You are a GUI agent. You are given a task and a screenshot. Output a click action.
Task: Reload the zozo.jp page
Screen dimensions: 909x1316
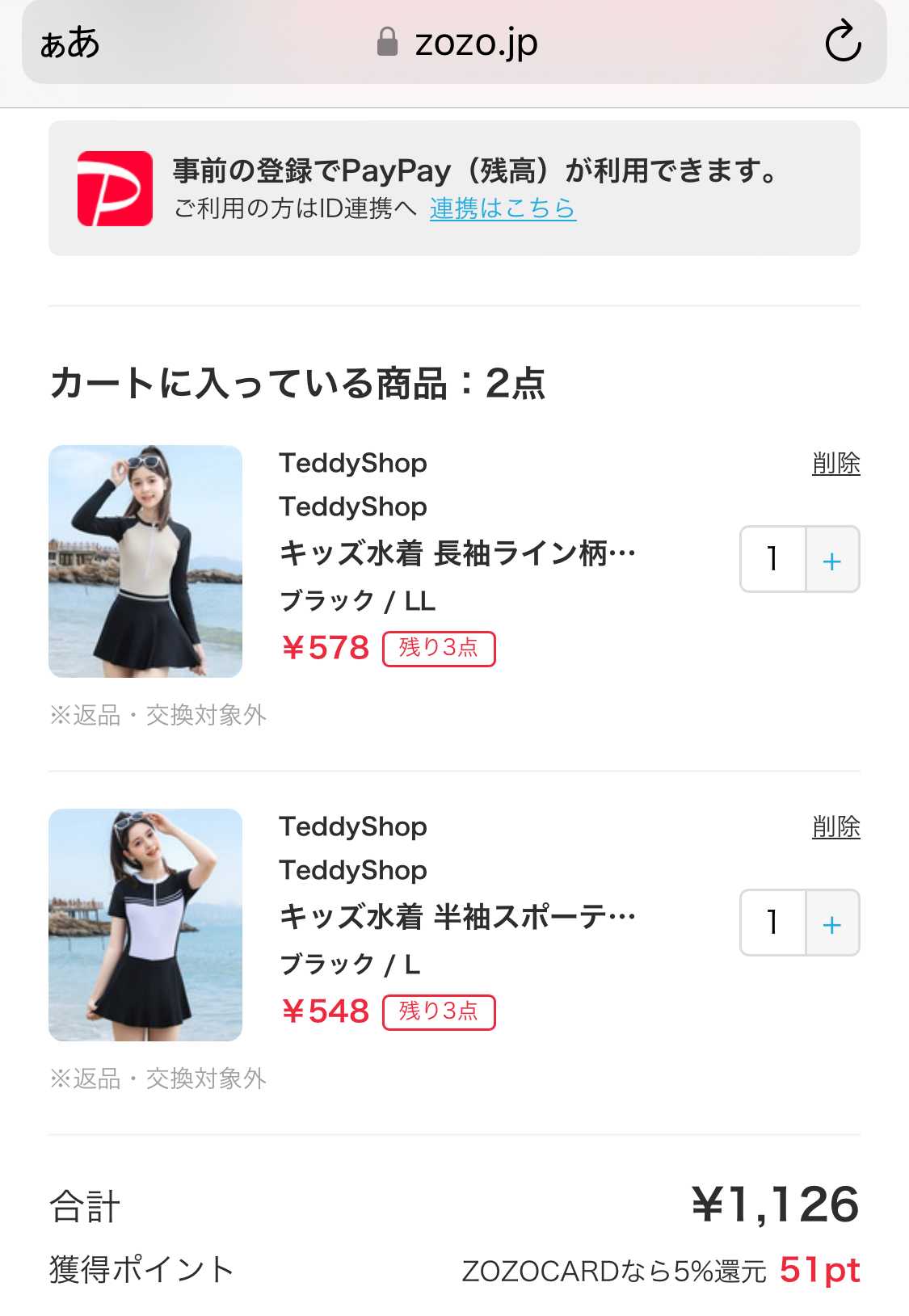[x=843, y=42]
